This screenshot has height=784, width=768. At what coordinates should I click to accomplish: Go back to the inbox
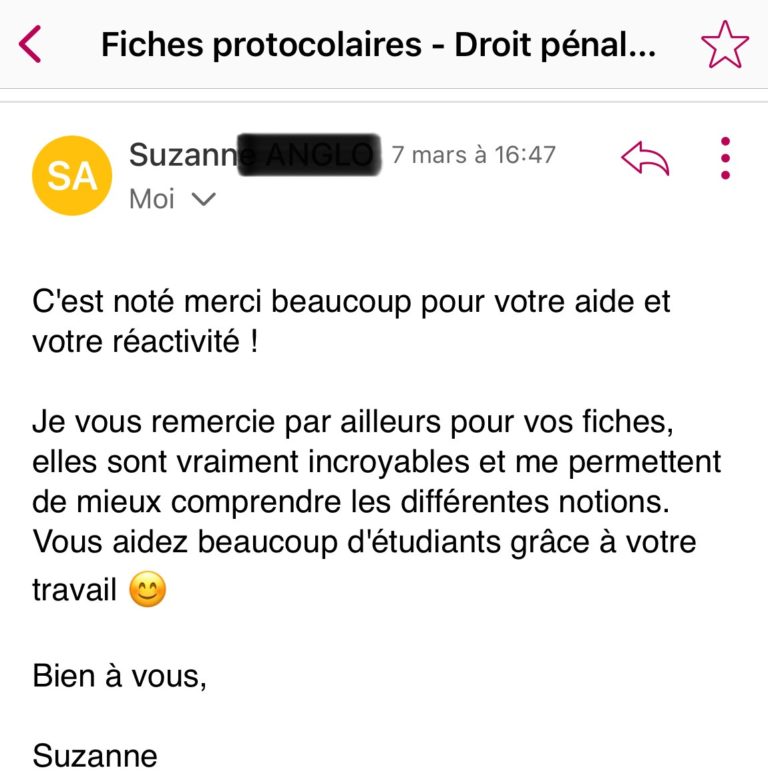[32, 45]
